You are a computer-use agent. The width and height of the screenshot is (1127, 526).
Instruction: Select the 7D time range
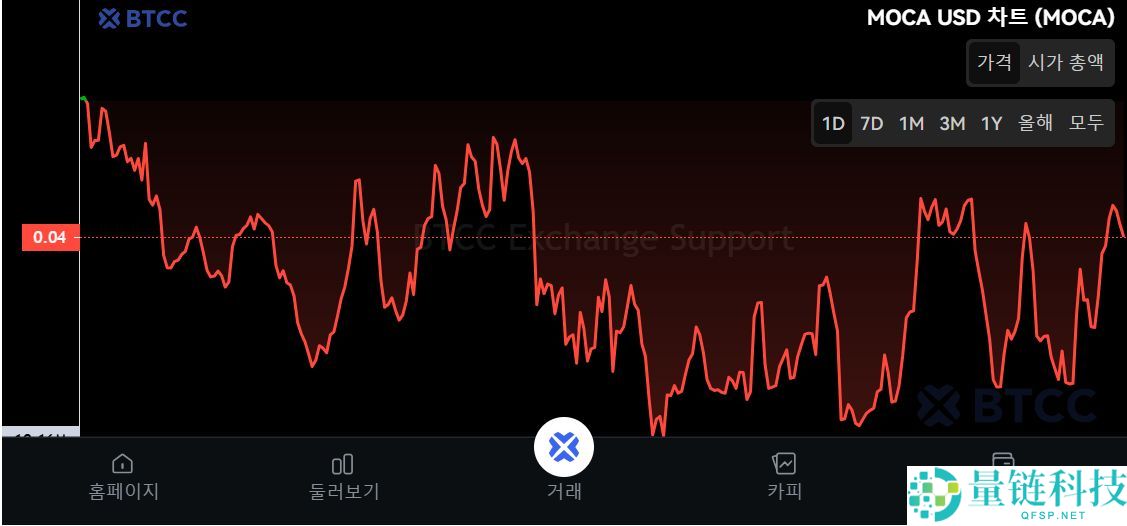coord(872,124)
